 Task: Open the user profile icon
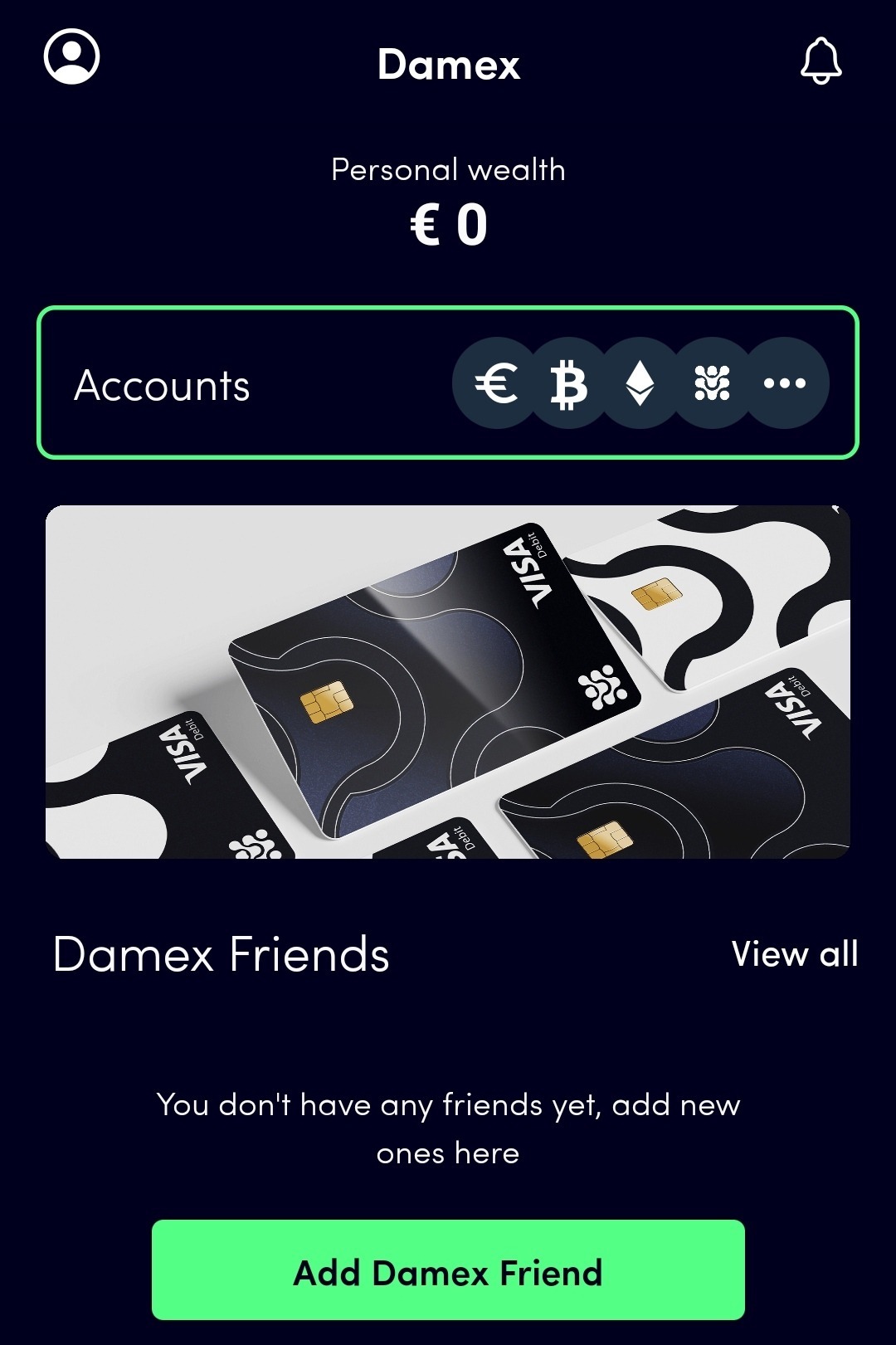[x=71, y=56]
